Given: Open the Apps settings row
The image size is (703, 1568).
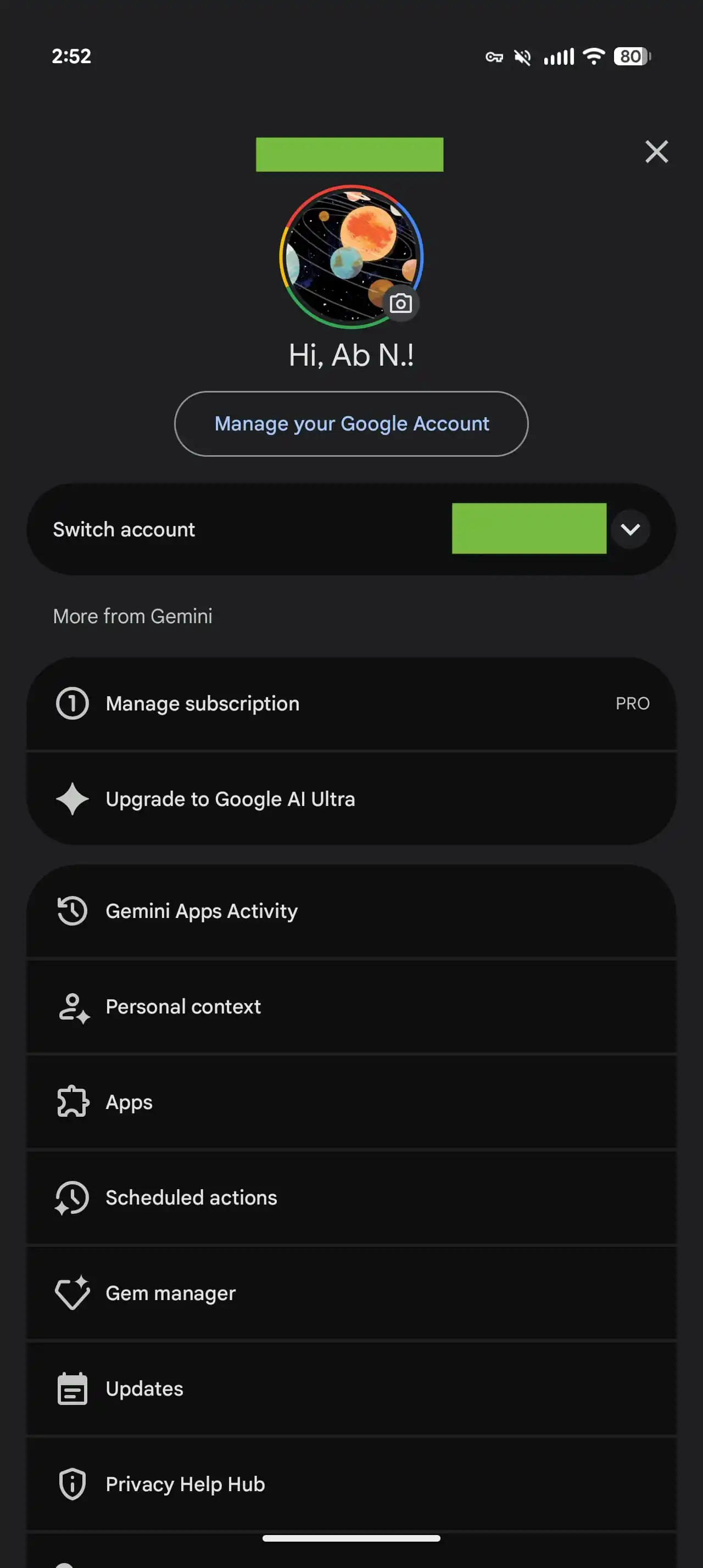Looking at the screenshot, I should coord(351,1102).
